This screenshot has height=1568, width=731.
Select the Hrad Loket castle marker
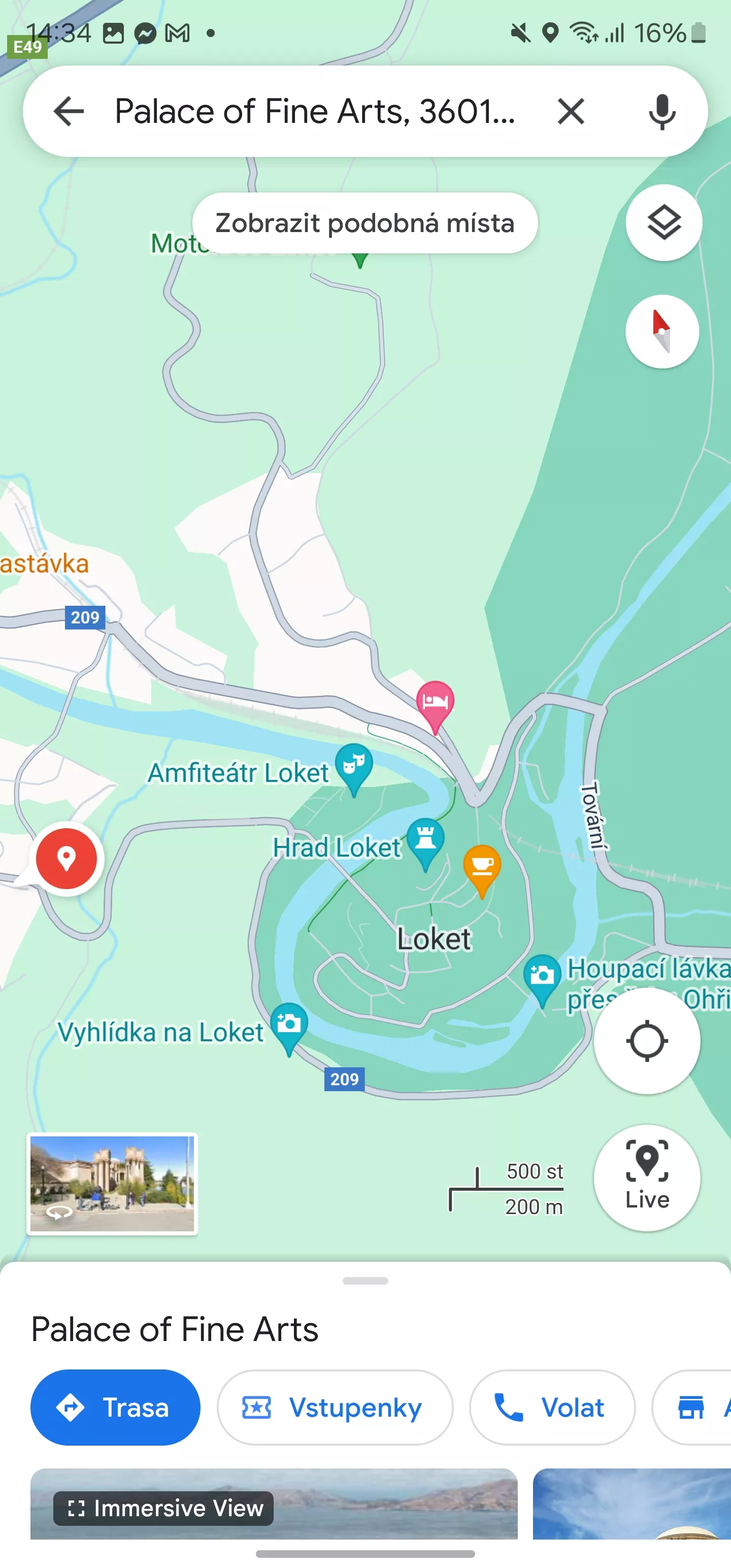(425, 842)
